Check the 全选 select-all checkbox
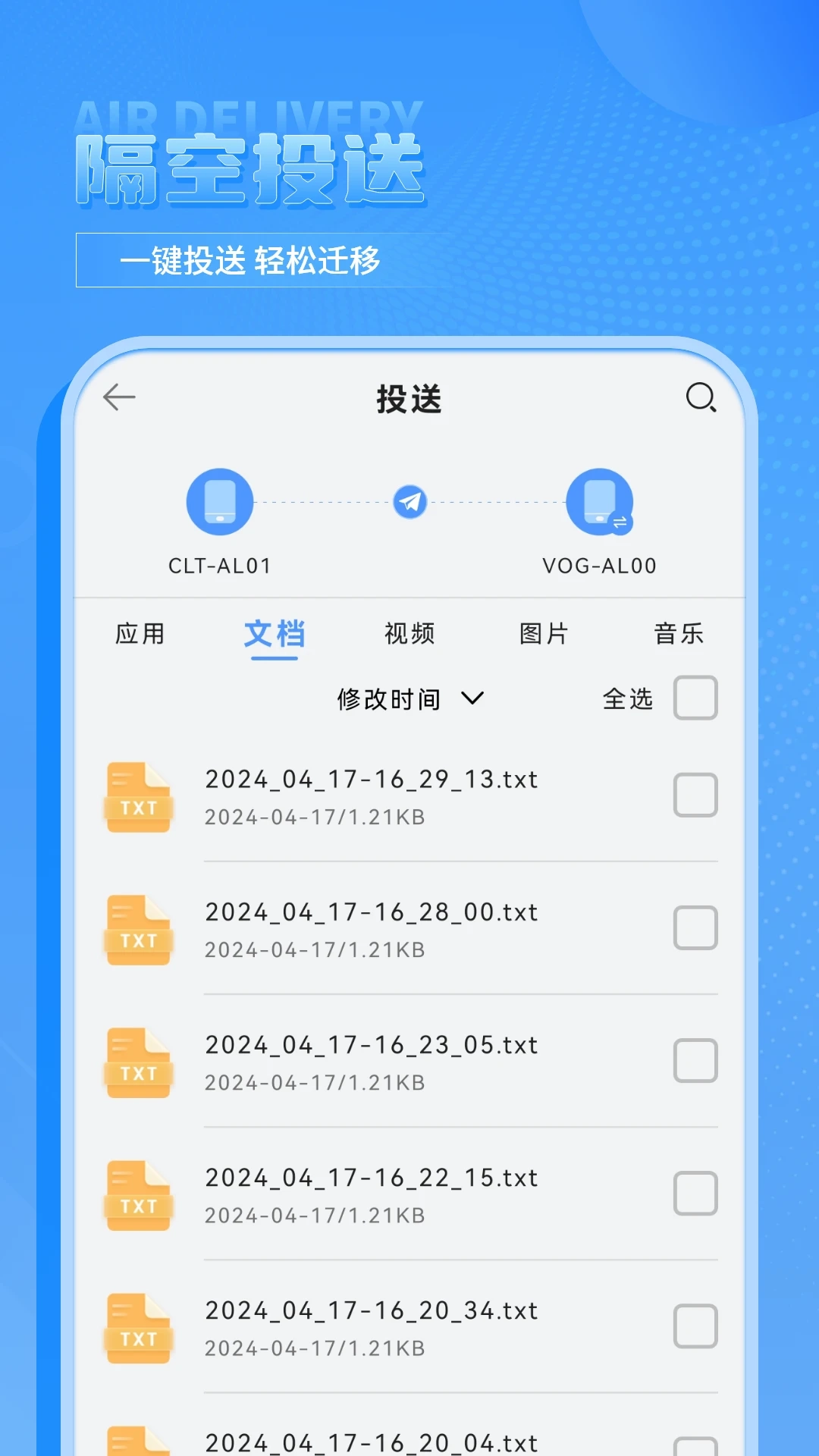 pyautogui.click(x=694, y=697)
